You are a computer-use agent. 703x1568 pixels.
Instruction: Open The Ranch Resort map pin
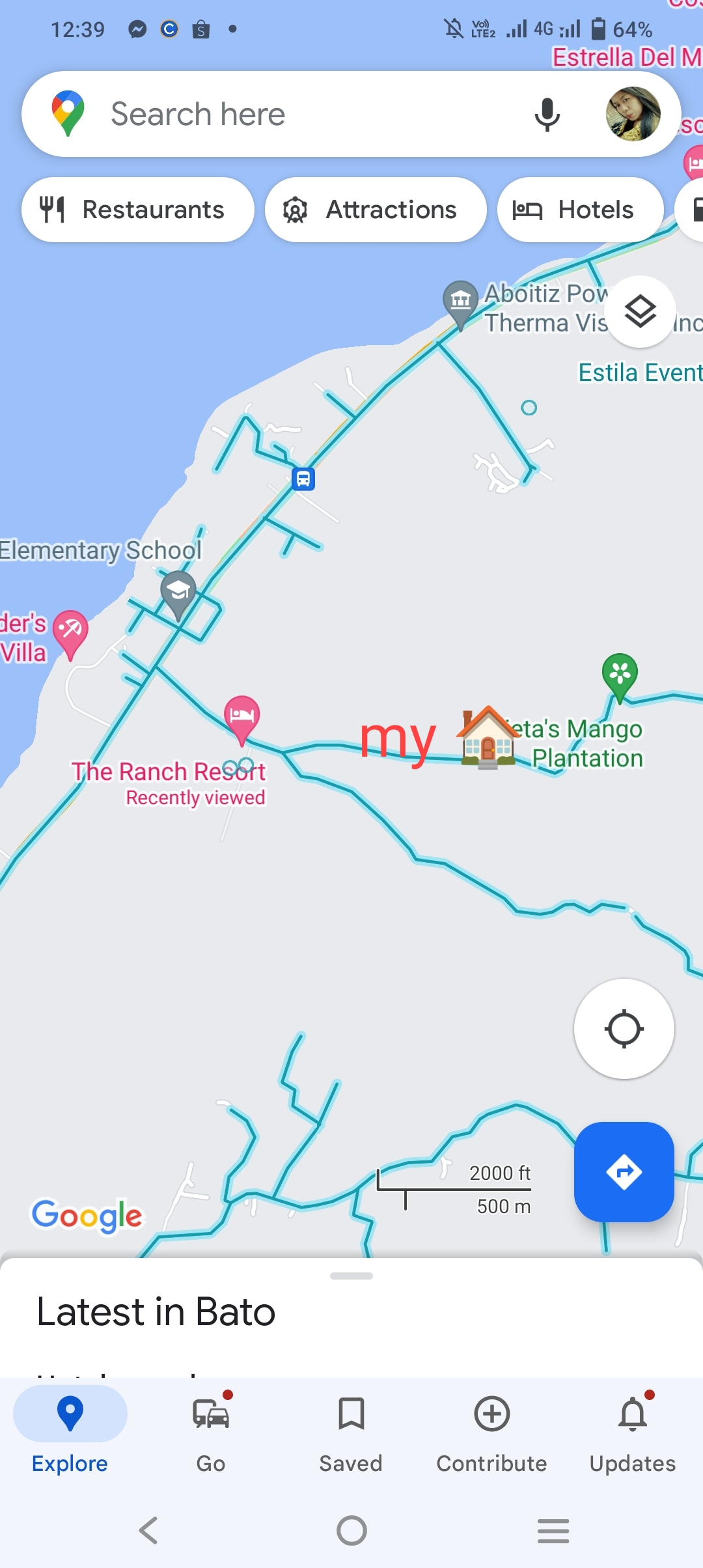point(241,716)
